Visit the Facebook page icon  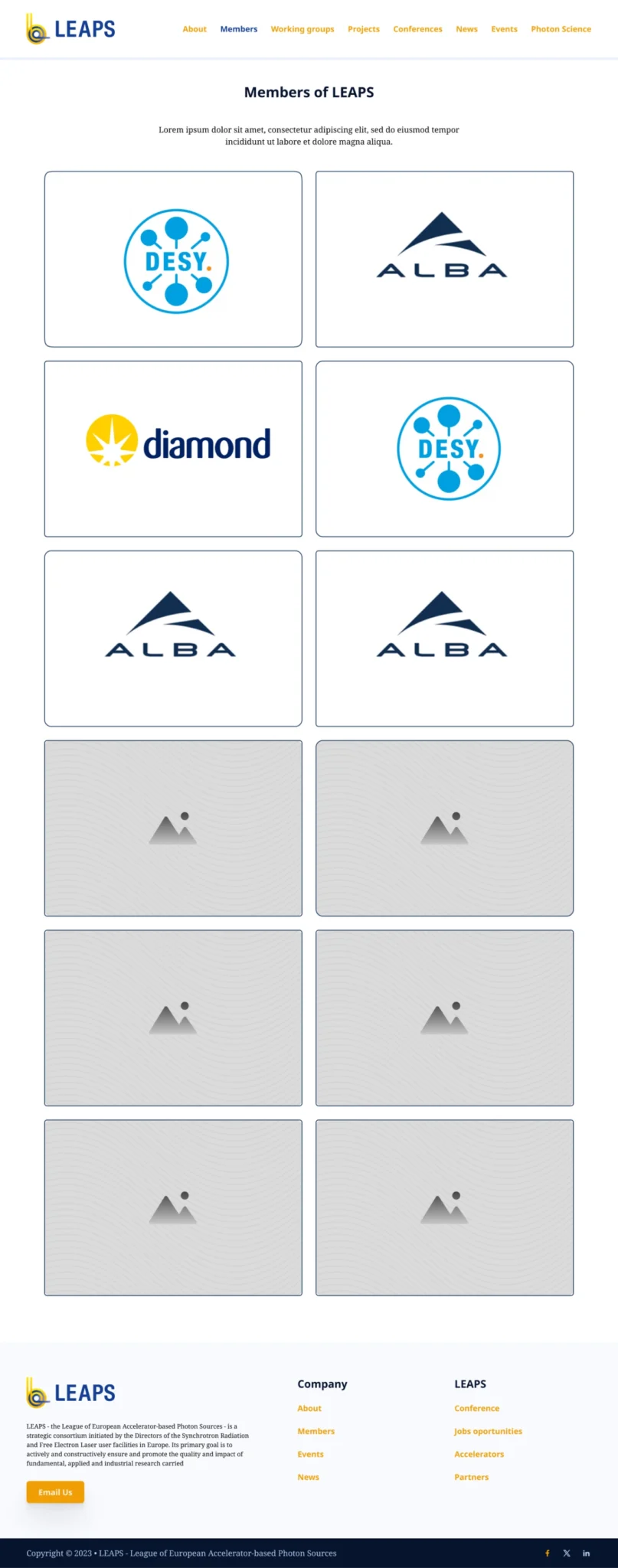pyautogui.click(x=547, y=1553)
